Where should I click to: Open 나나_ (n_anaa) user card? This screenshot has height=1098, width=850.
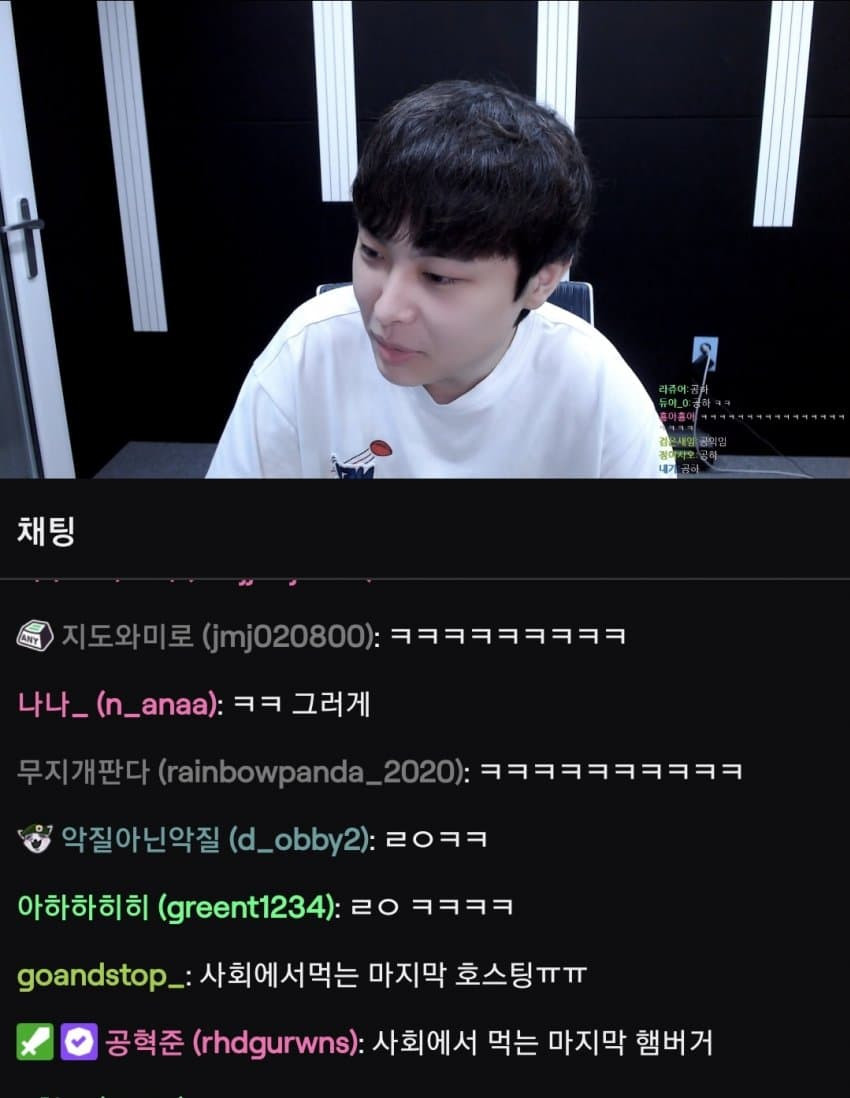[x=118, y=704]
